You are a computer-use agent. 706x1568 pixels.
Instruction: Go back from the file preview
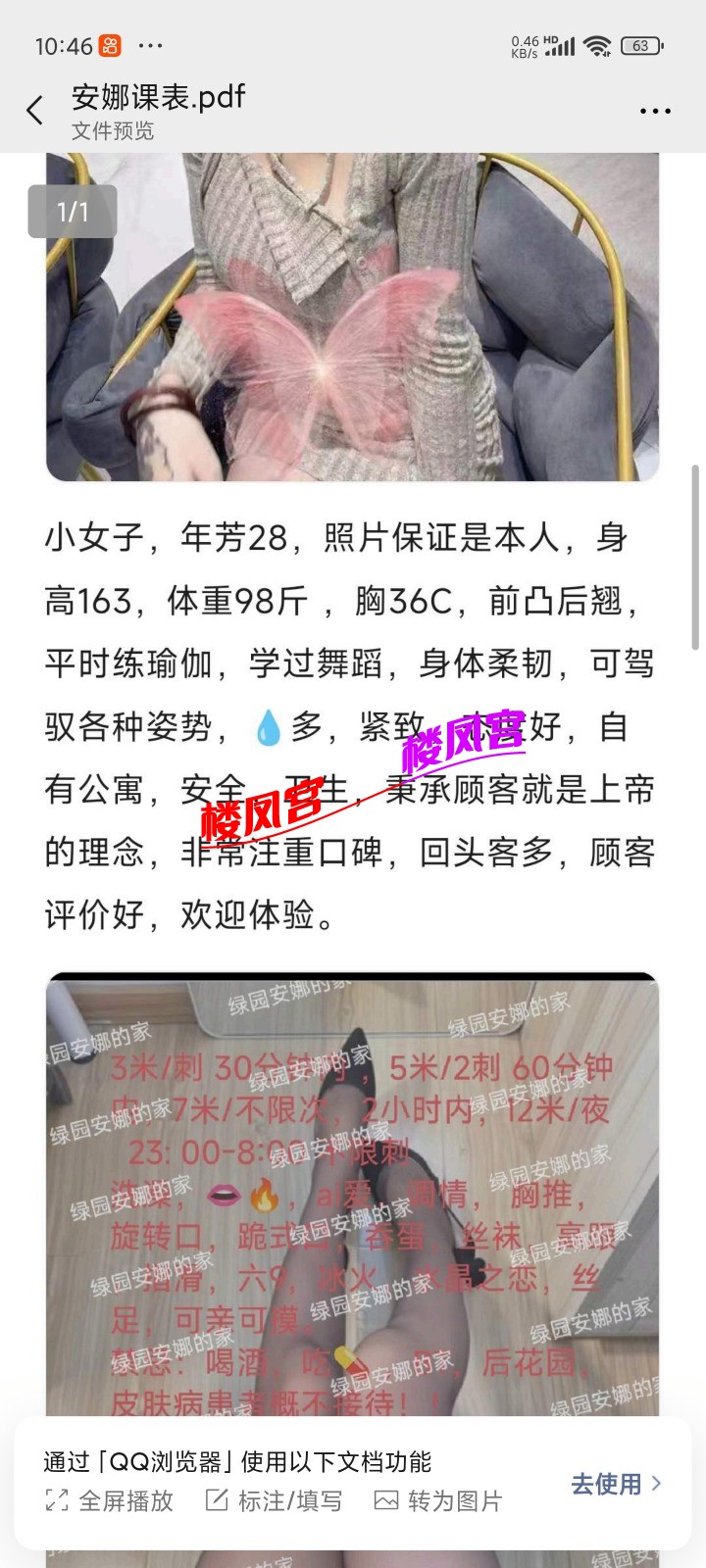35,111
